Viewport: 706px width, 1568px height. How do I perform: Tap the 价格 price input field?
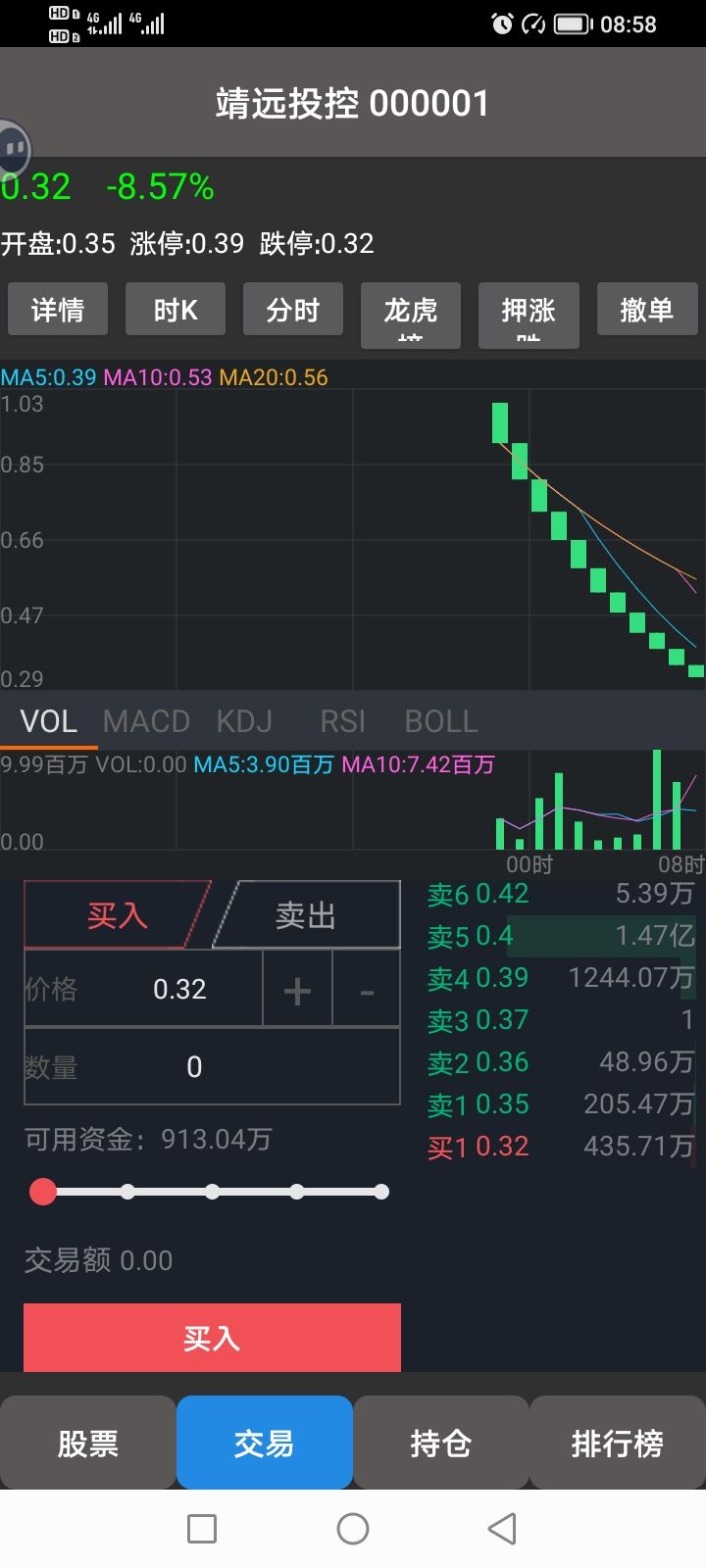tap(143, 990)
